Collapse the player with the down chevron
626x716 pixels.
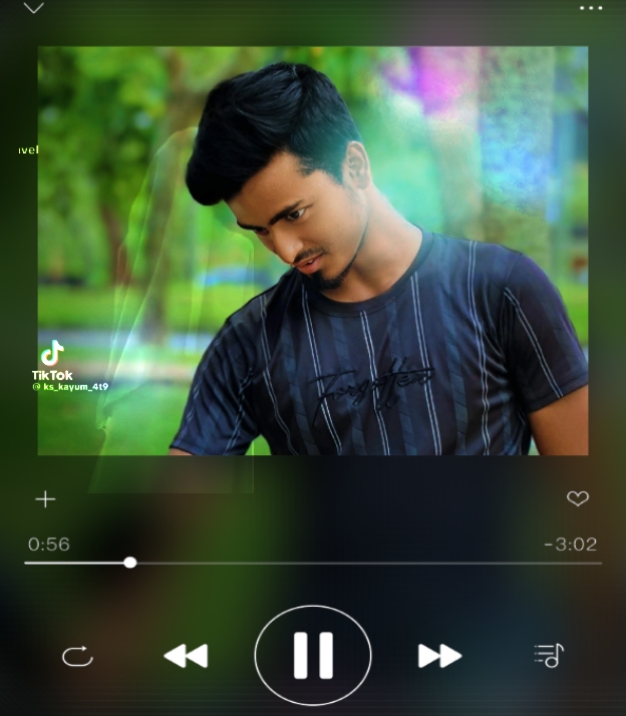pos(34,8)
